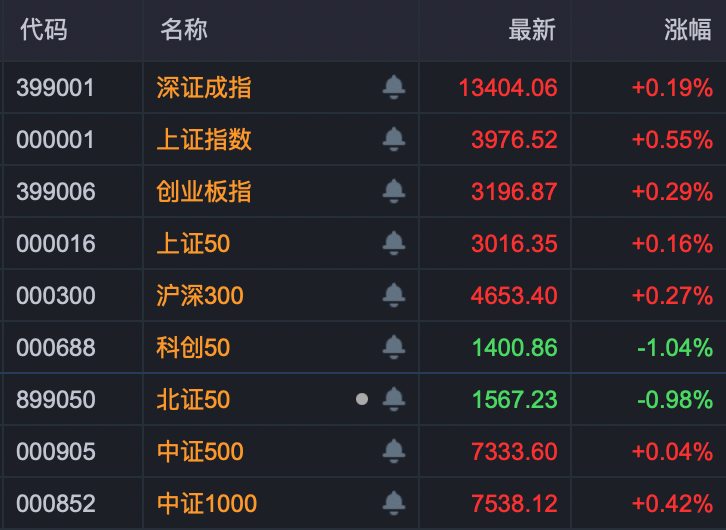Screen dimensions: 726x530
Task: Set an alert bell for 创业板指
Action: click(394, 191)
